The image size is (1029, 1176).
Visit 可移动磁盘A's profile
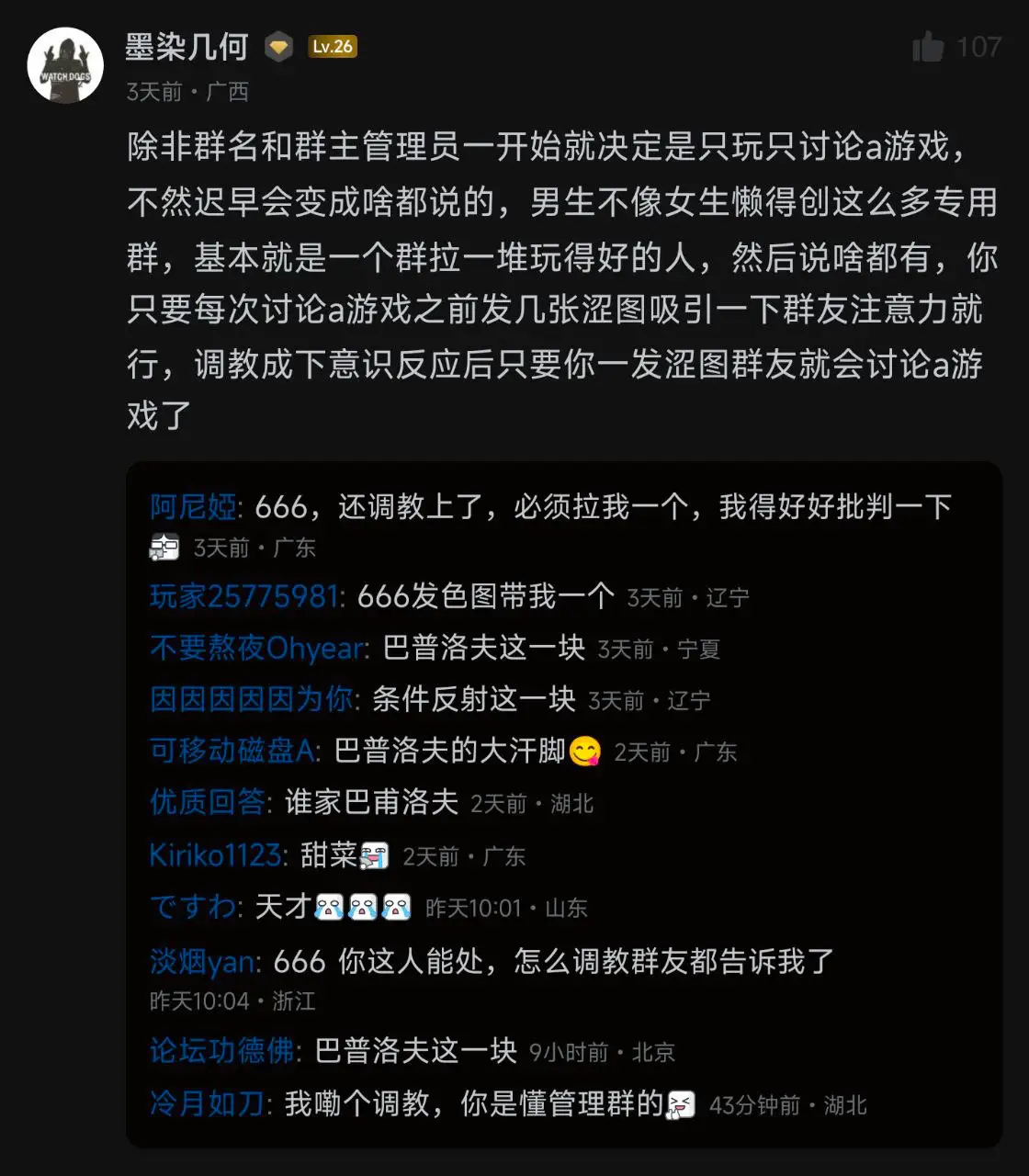click(x=232, y=751)
